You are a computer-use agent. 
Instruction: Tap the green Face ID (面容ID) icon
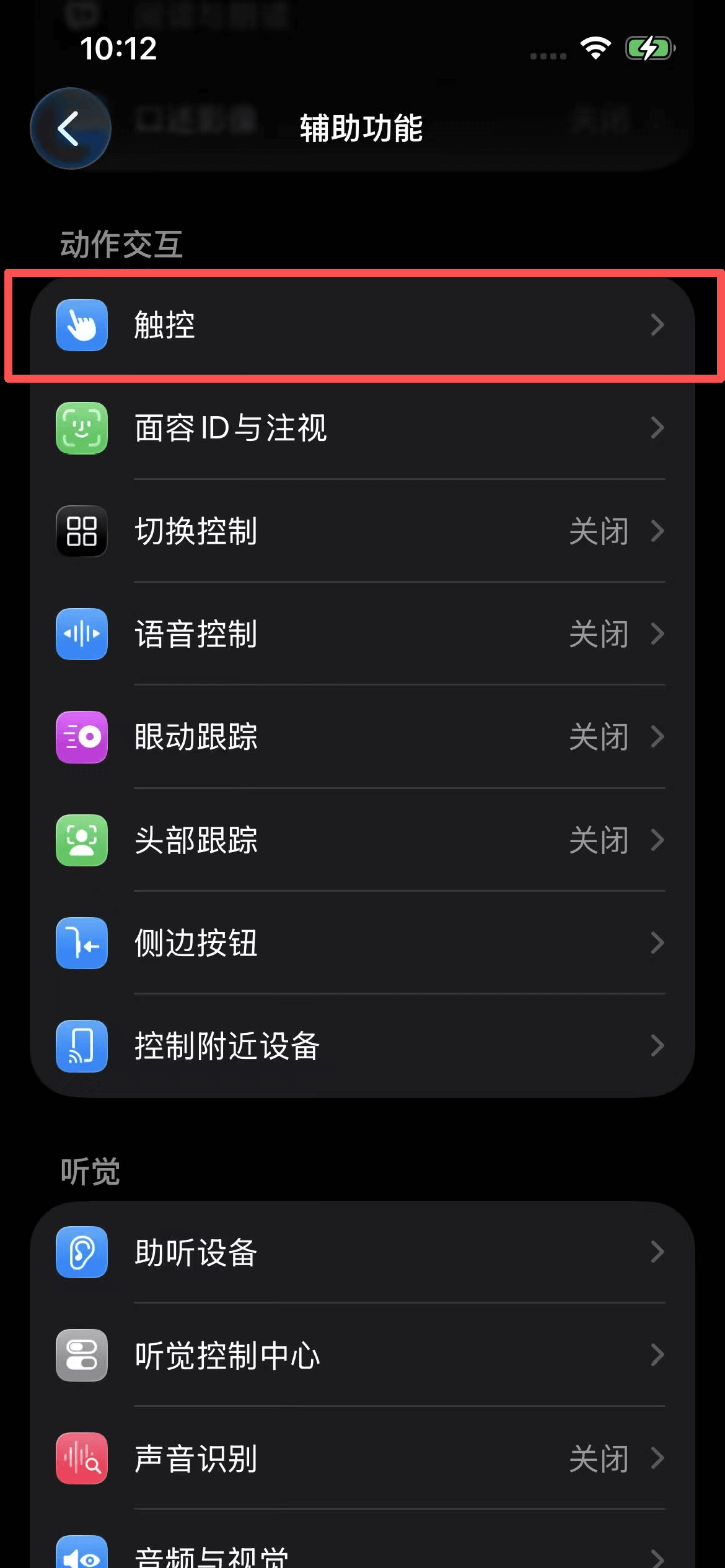[x=81, y=427]
